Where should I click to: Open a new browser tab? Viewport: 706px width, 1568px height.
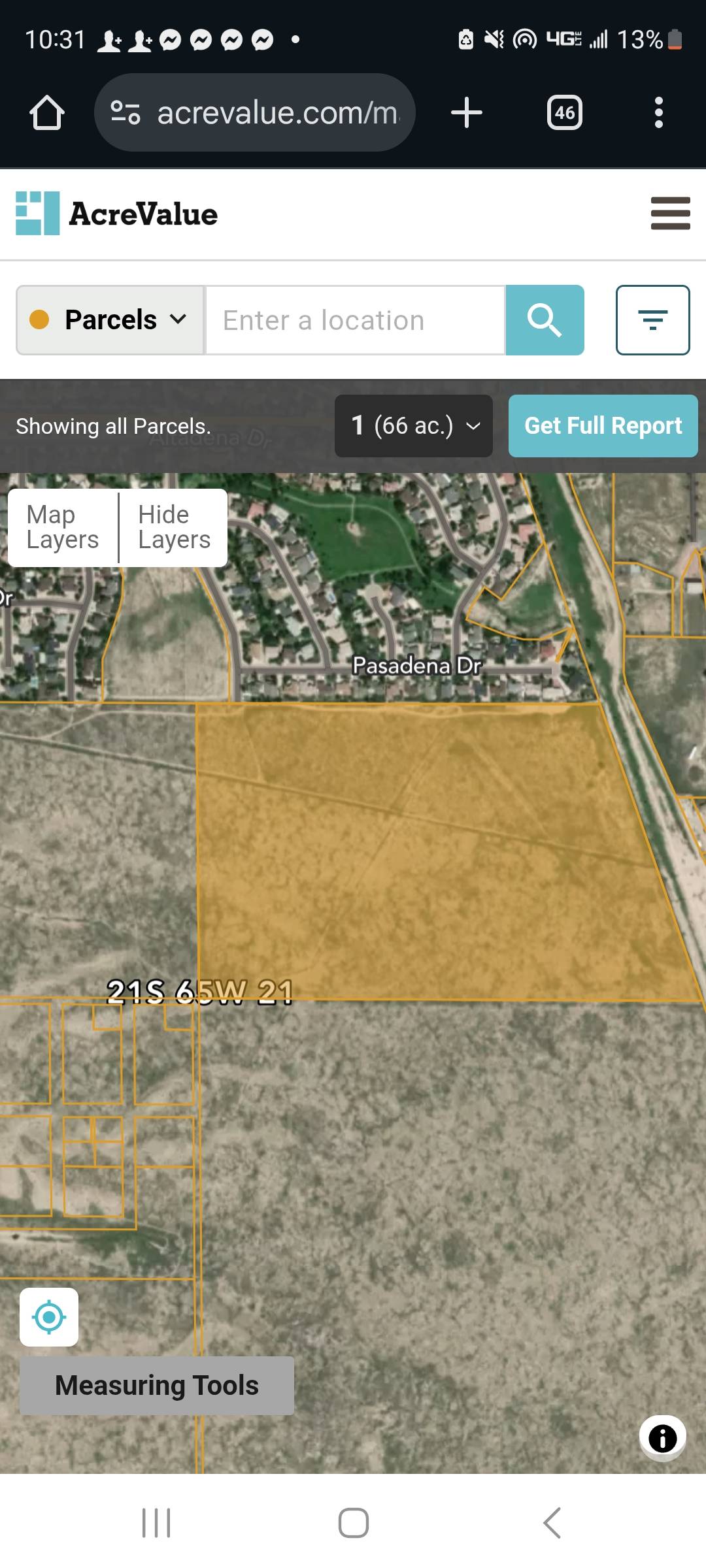coord(467,112)
